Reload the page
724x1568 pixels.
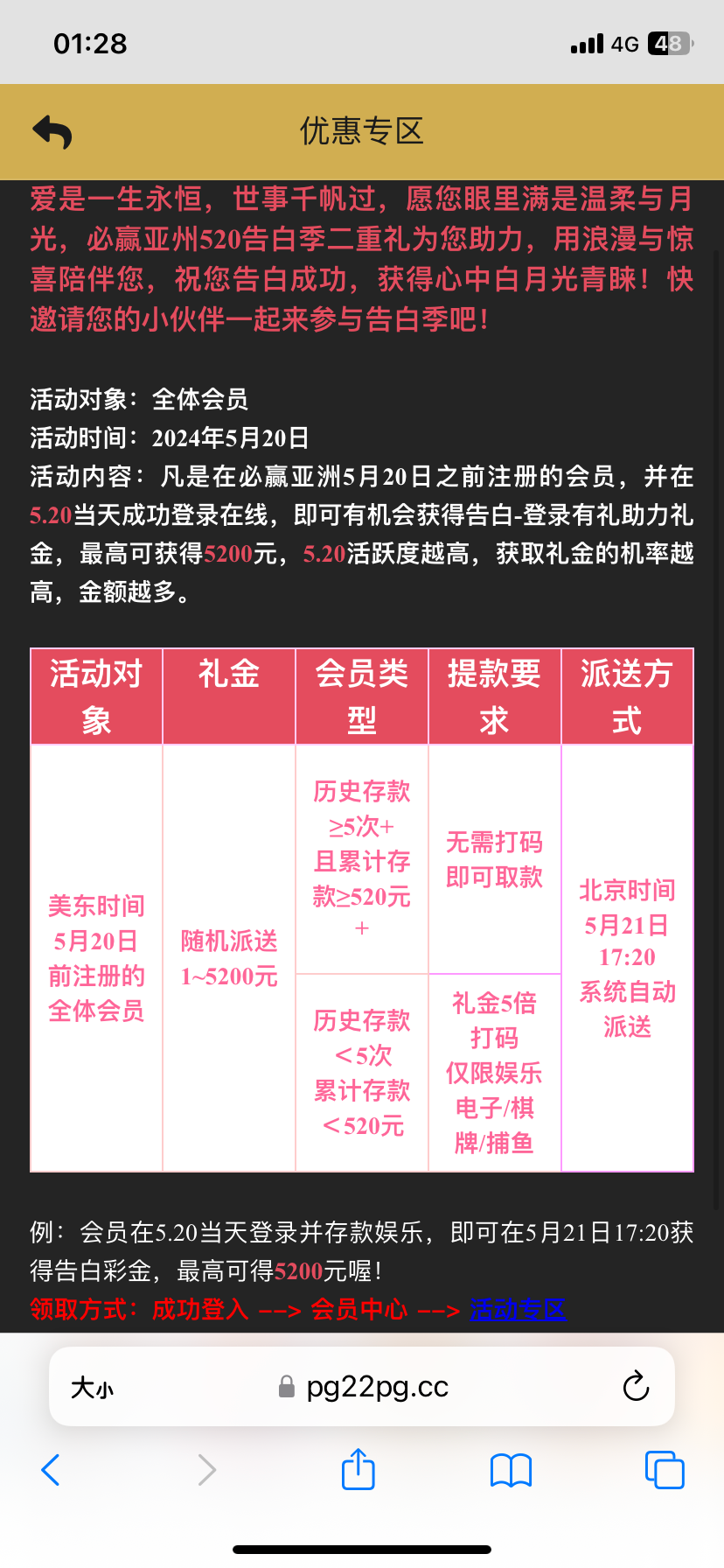pyautogui.click(x=636, y=1386)
